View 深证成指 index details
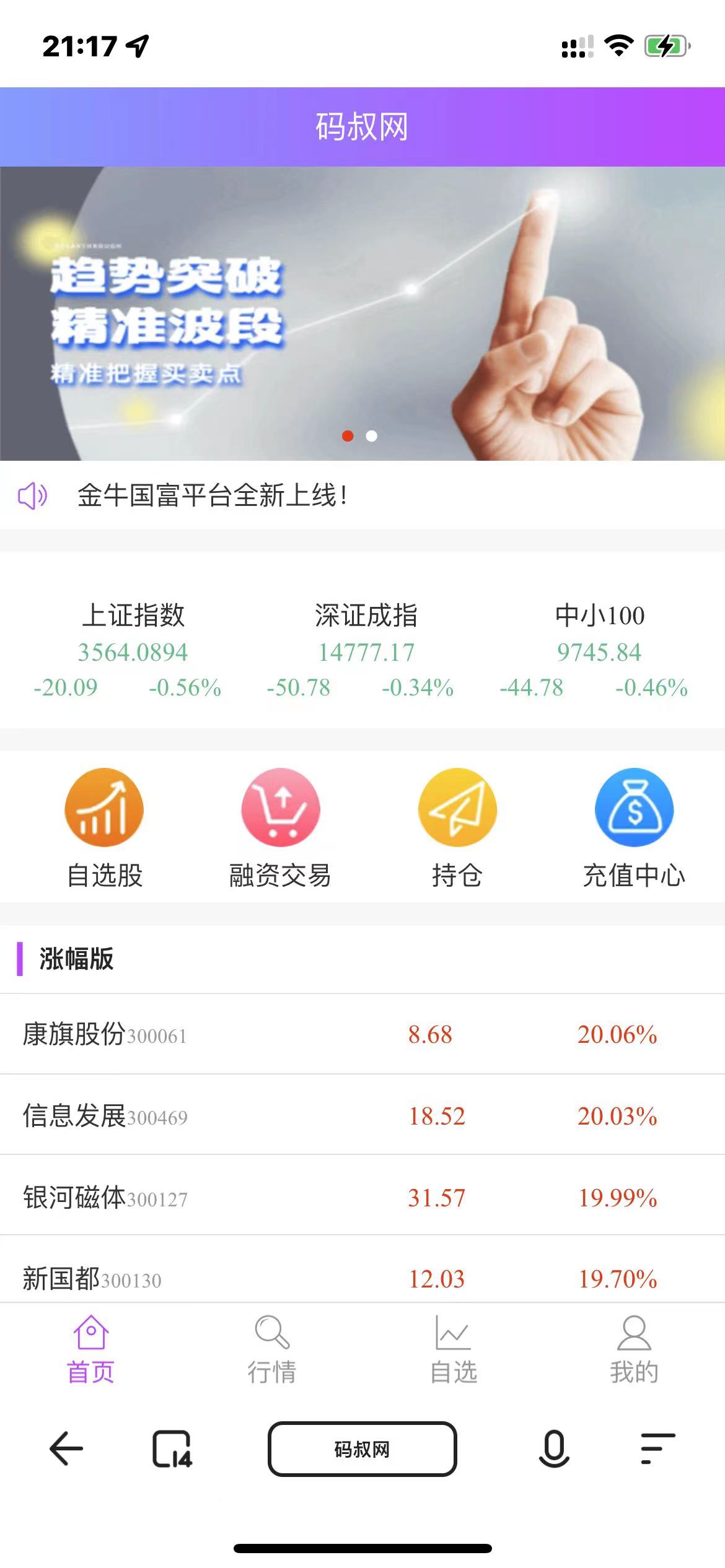This screenshot has height=1568, width=725. coord(366,650)
